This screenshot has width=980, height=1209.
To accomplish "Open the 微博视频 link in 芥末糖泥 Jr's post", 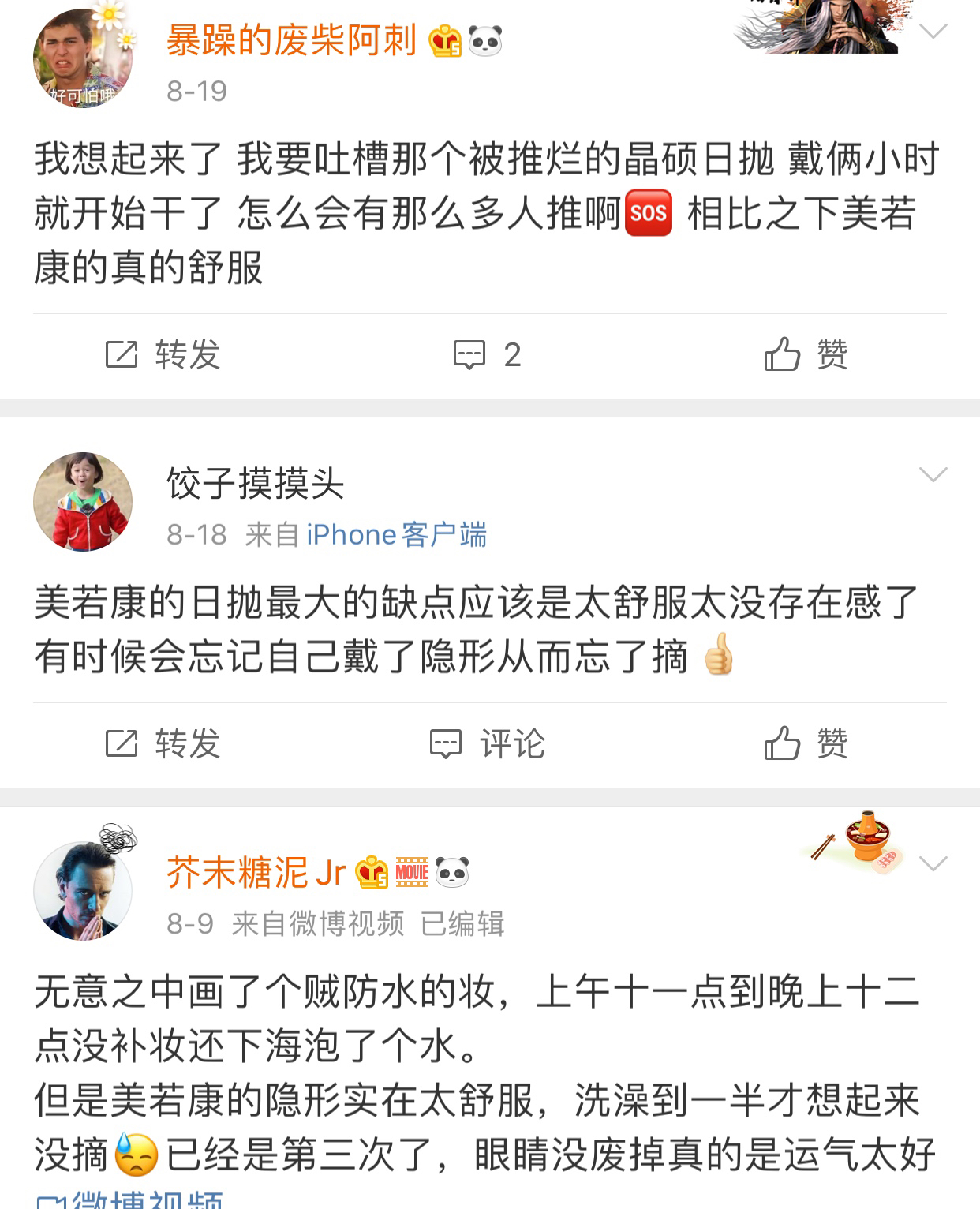I will [130, 1200].
